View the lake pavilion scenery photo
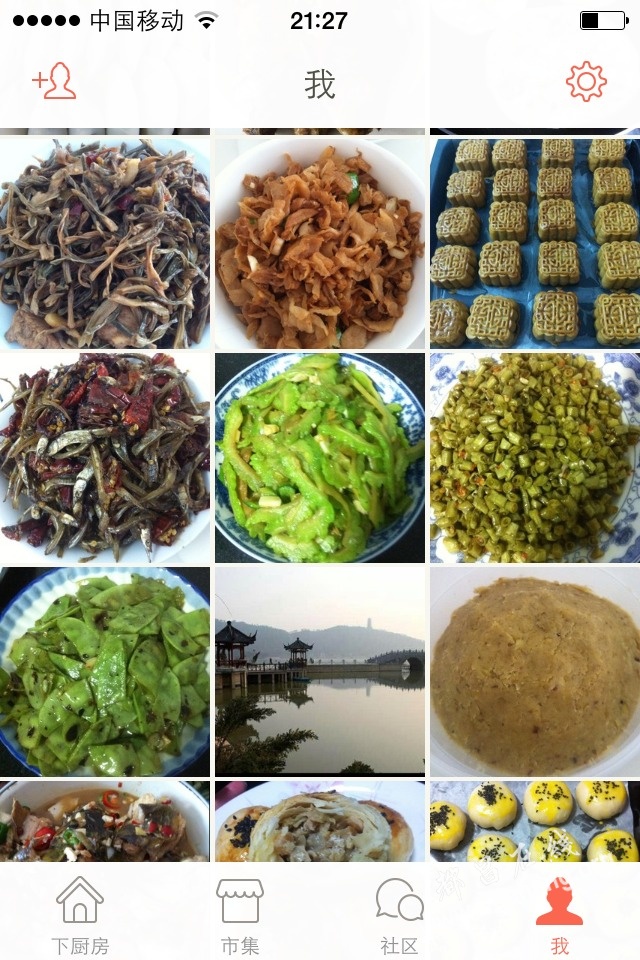 320,671
